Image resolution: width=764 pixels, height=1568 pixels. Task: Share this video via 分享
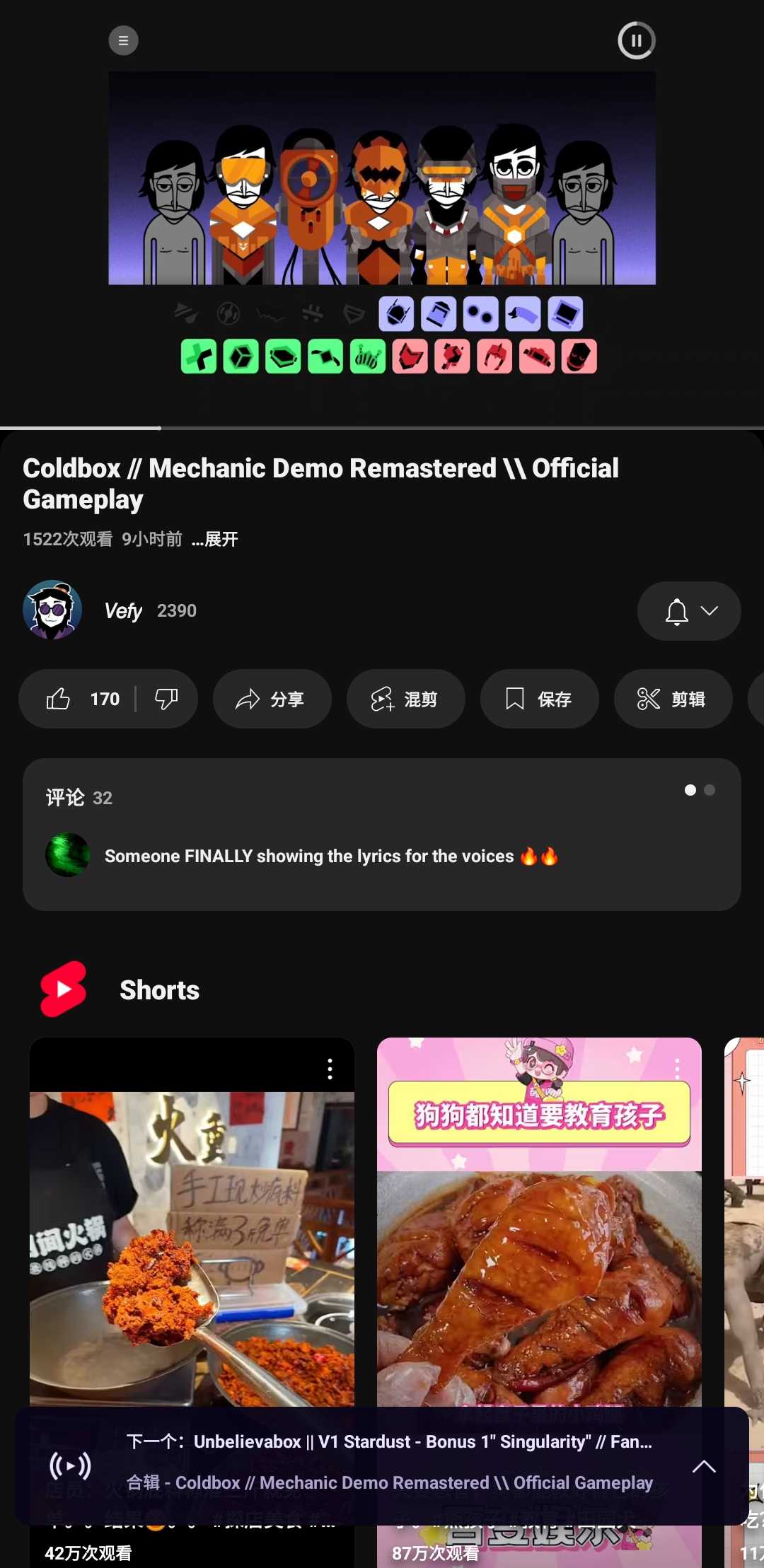coord(272,699)
